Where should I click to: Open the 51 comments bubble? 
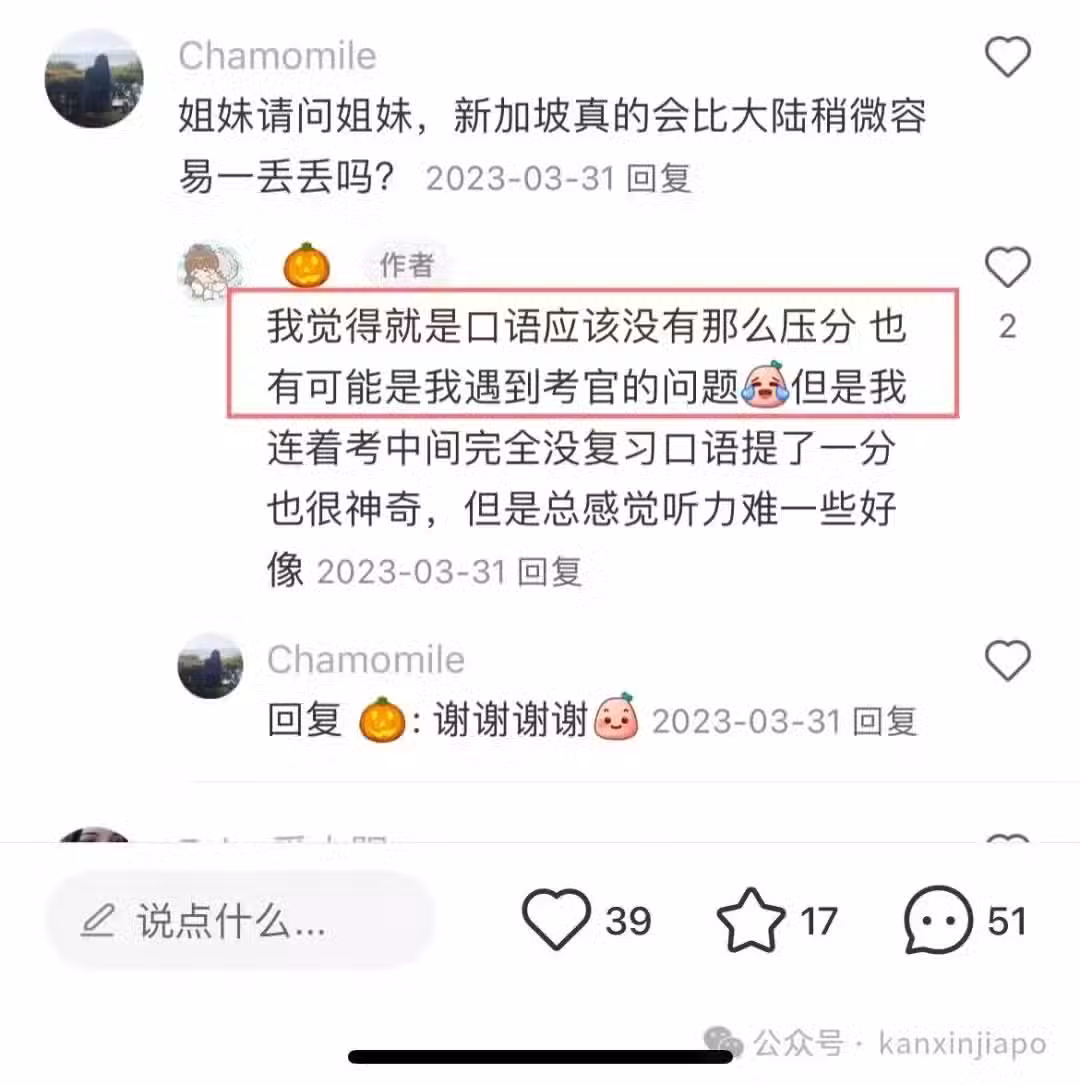point(938,921)
